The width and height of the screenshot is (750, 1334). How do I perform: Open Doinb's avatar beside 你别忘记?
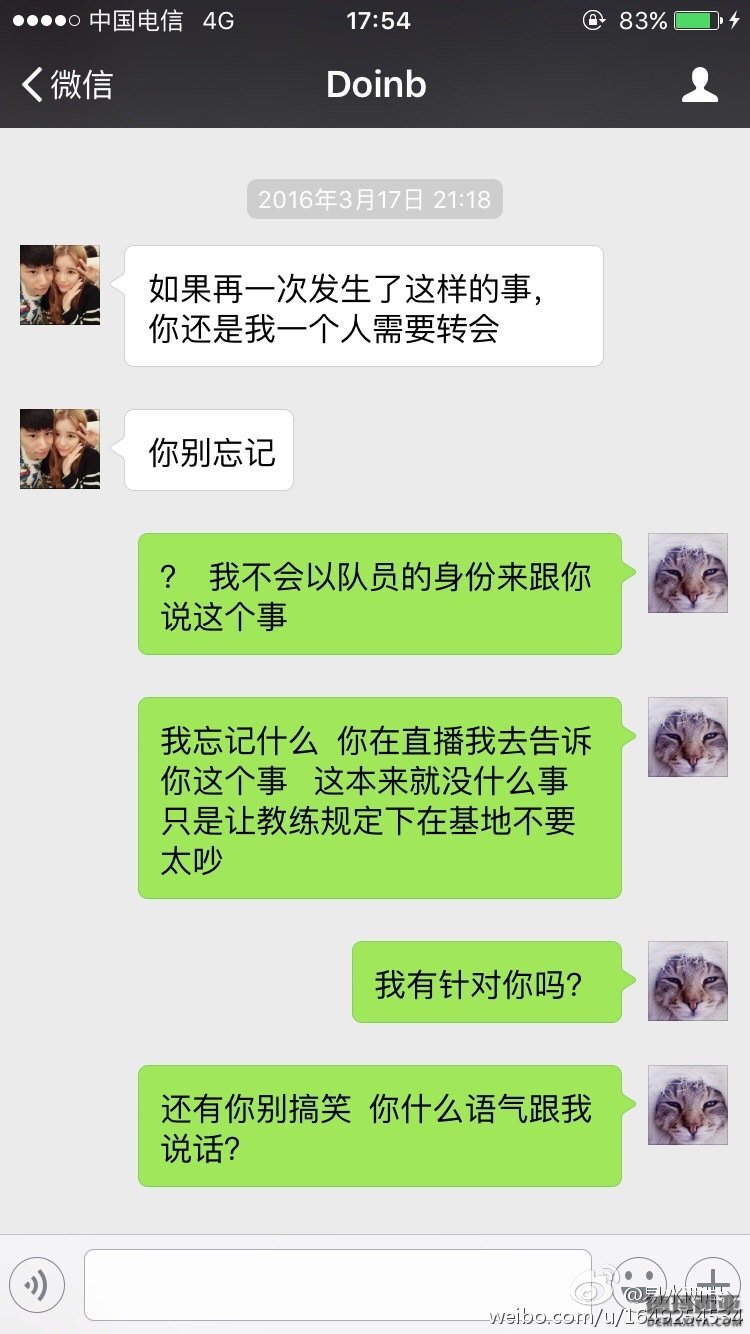click(x=60, y=449)
